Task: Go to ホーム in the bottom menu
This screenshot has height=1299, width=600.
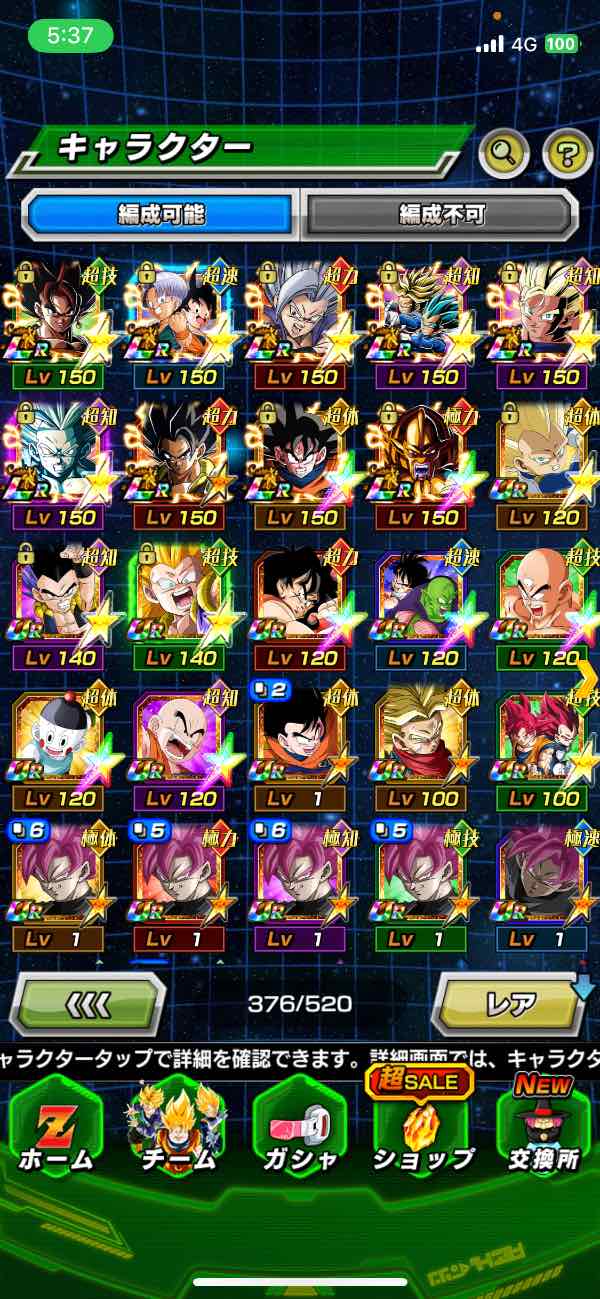Action: (x=56, y=1126)
